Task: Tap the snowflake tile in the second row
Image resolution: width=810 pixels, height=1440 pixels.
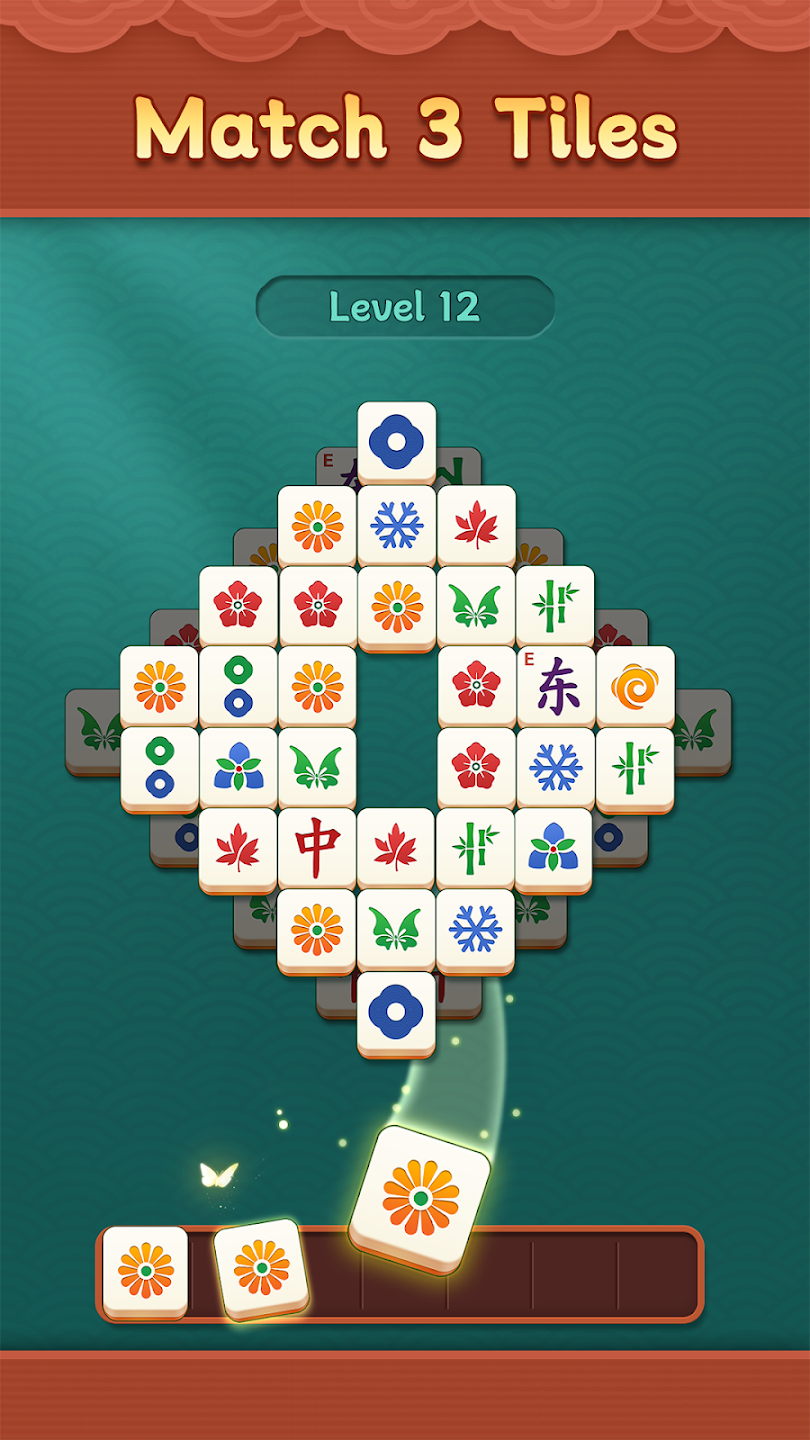Action: [x=397, y=524]
